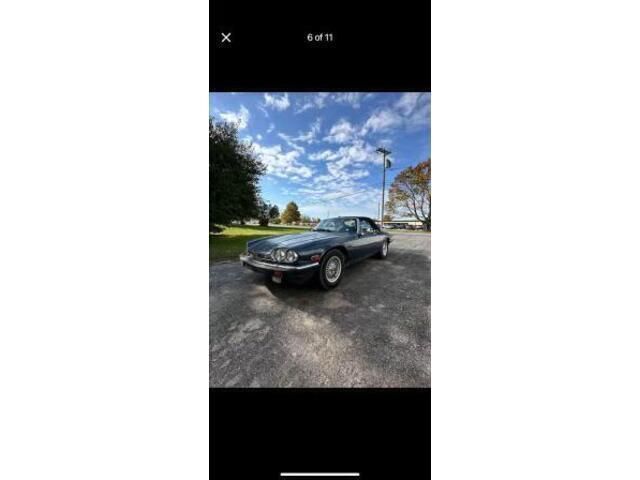
Task: Close the photo viewer
Action: coord(226,38)
